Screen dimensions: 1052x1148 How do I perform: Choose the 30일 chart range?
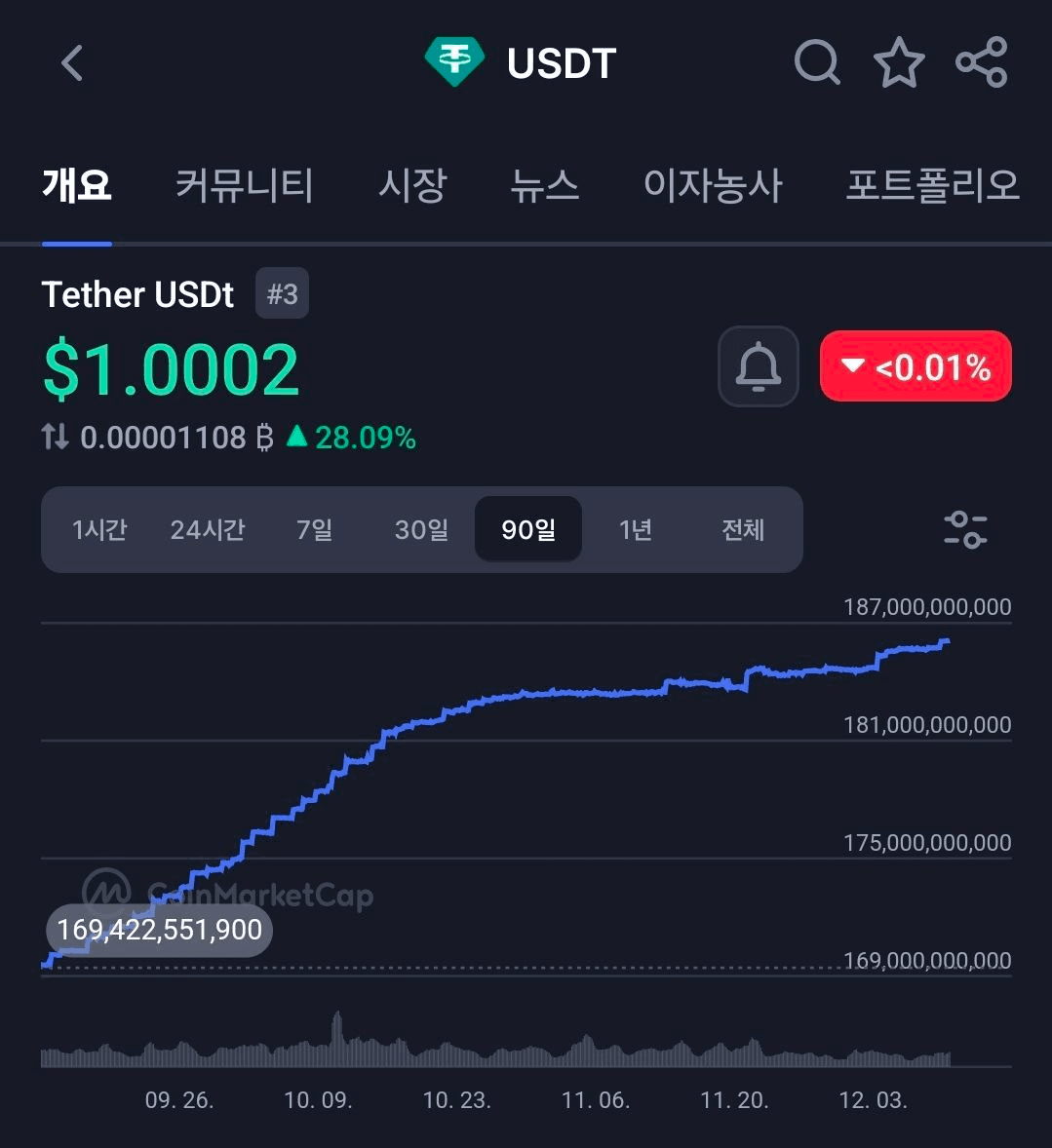click(421, 530)
